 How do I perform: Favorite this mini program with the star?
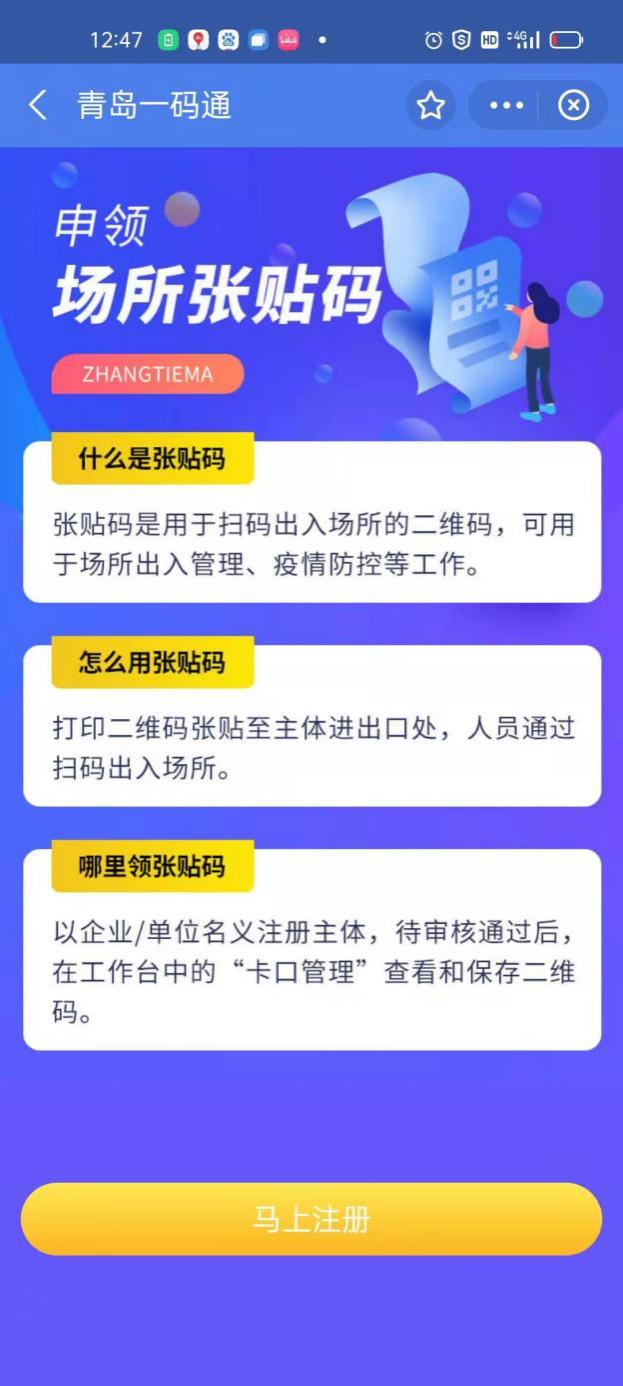tap(430, 105)
